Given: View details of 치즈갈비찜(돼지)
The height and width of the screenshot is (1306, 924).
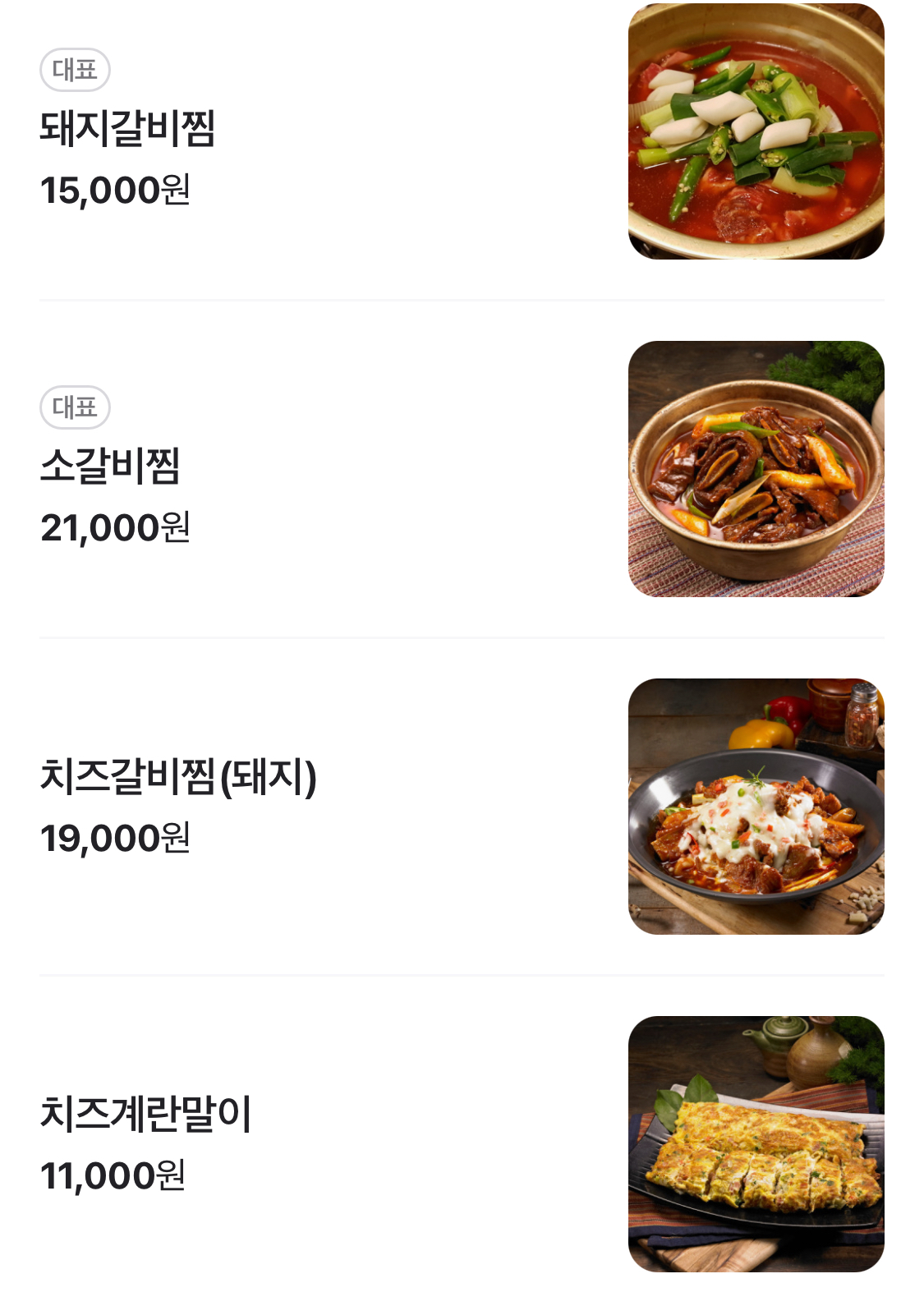Looking at the screenshot, I should pyautogui.click(x=178, y=777).
